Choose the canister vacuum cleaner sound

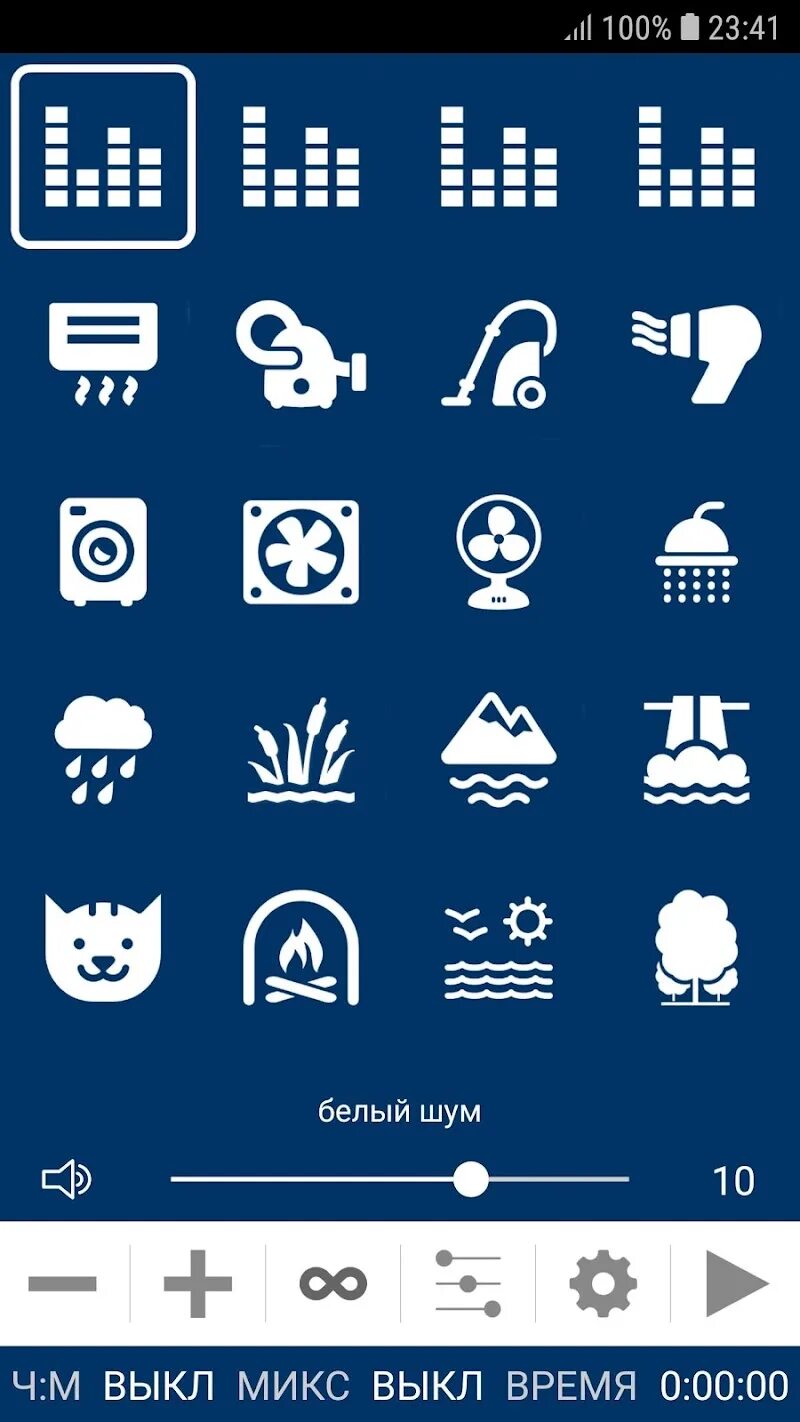tap(499, 354)
